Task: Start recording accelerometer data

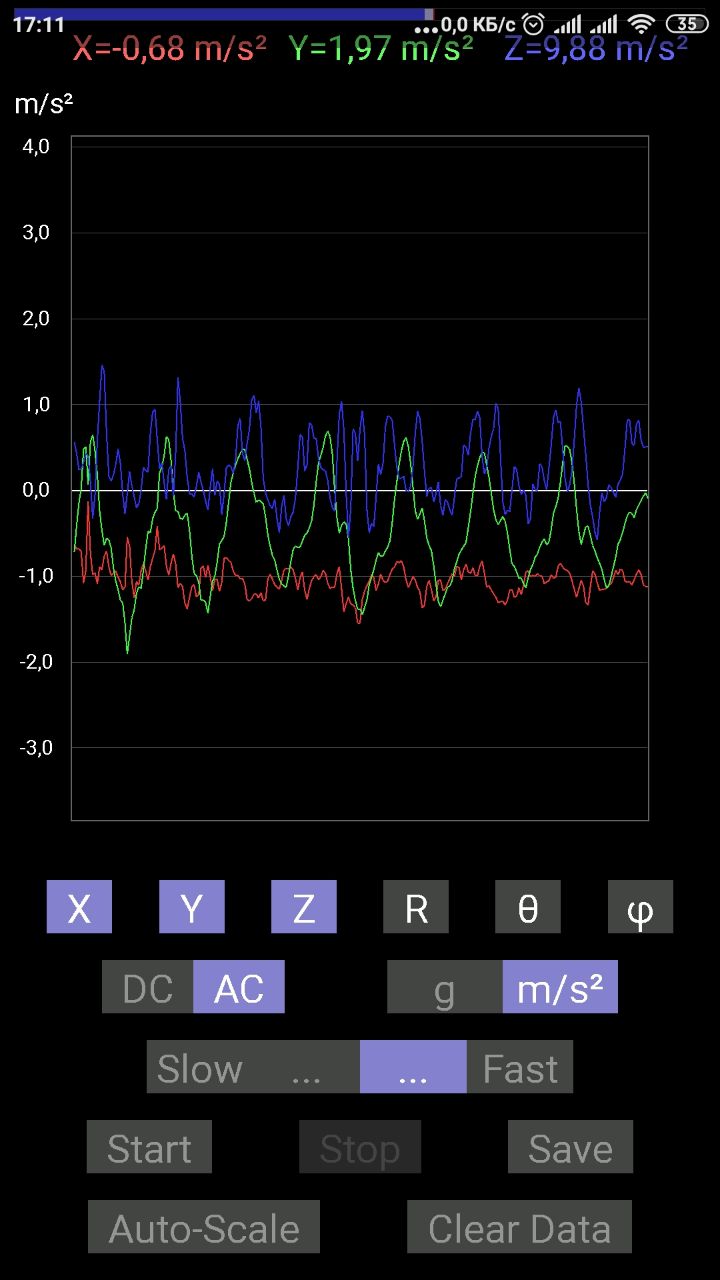Action: 149,1147
